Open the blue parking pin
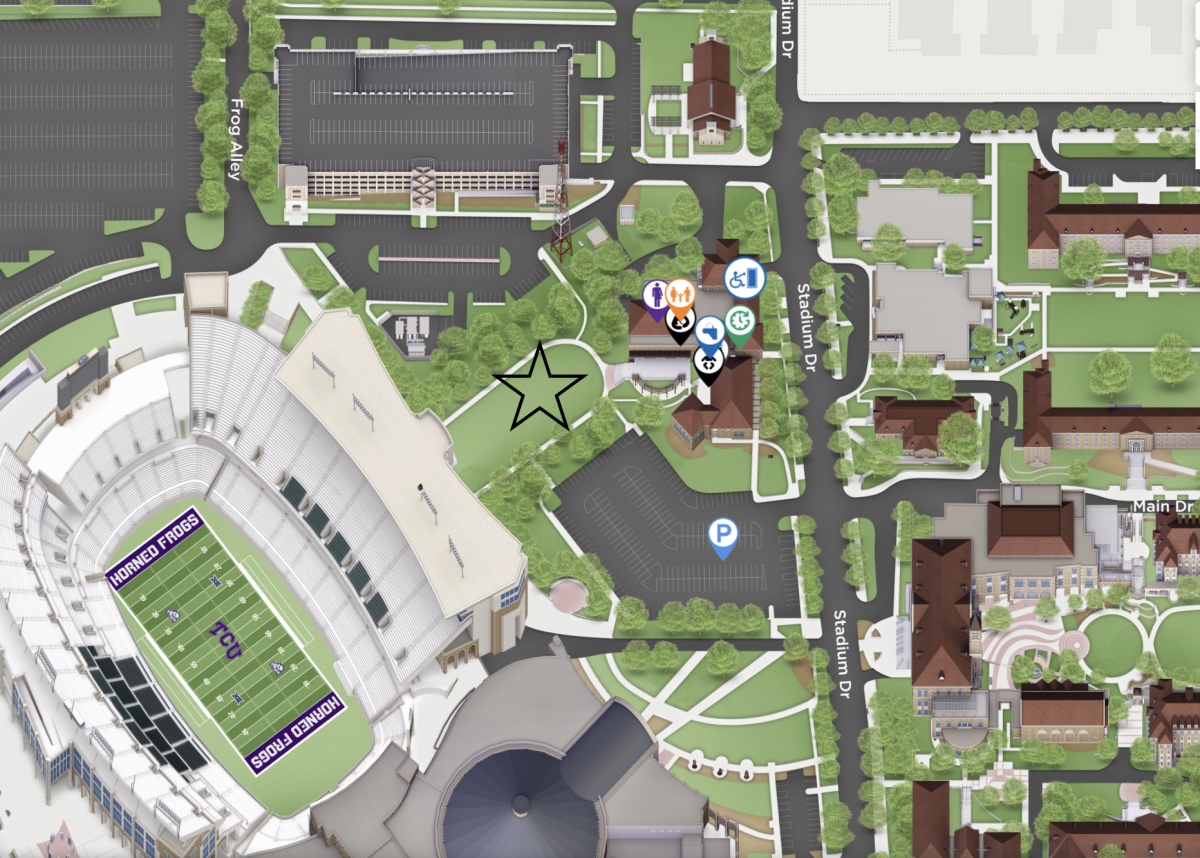Image resolution: width=1200 pixels, height=858 pixels. pos(722,534)
